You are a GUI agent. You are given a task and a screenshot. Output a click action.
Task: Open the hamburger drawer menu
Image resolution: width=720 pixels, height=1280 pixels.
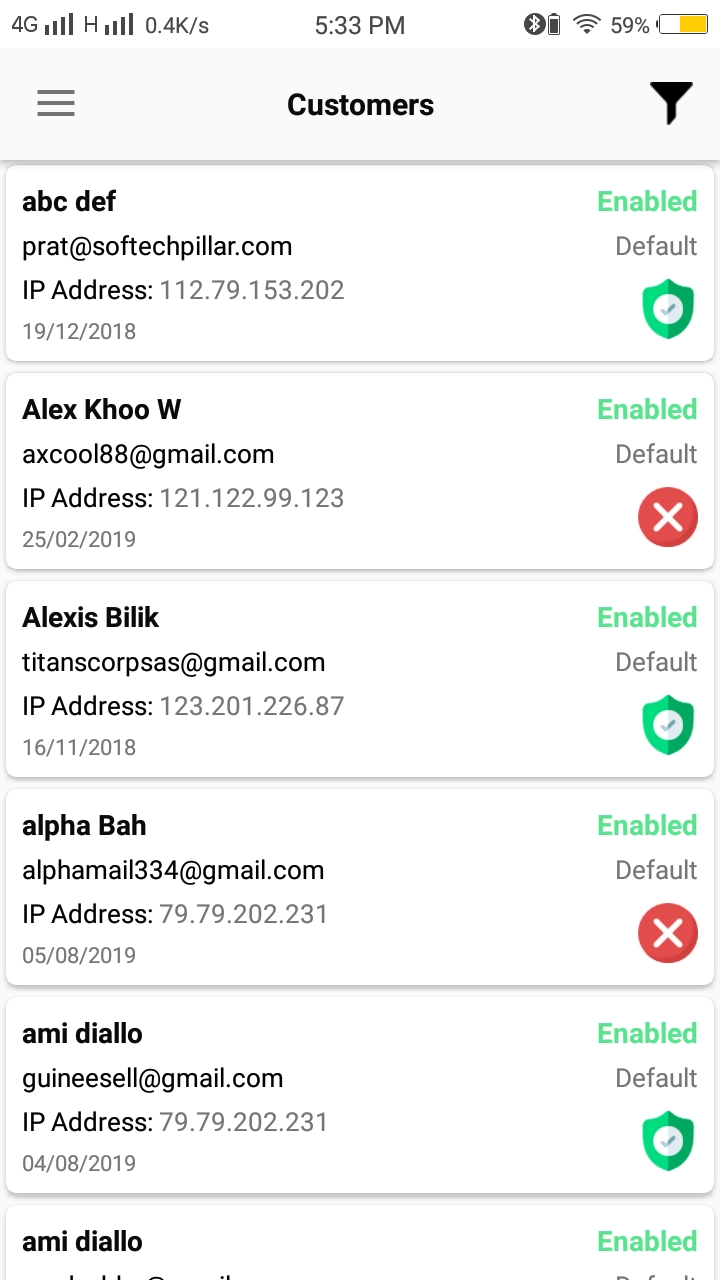point(56,104)
